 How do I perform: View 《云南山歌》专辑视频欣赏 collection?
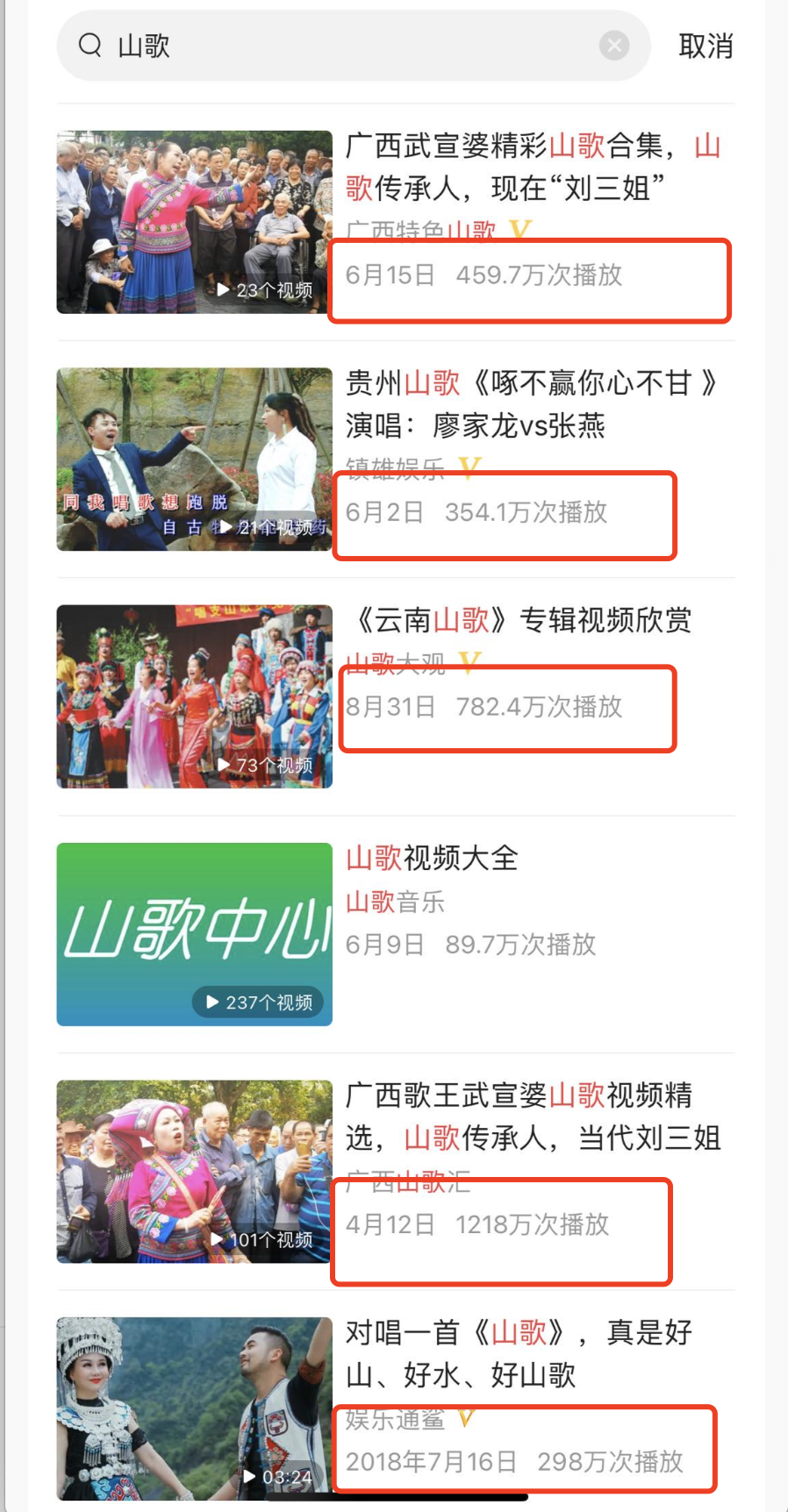coord(519,621)
